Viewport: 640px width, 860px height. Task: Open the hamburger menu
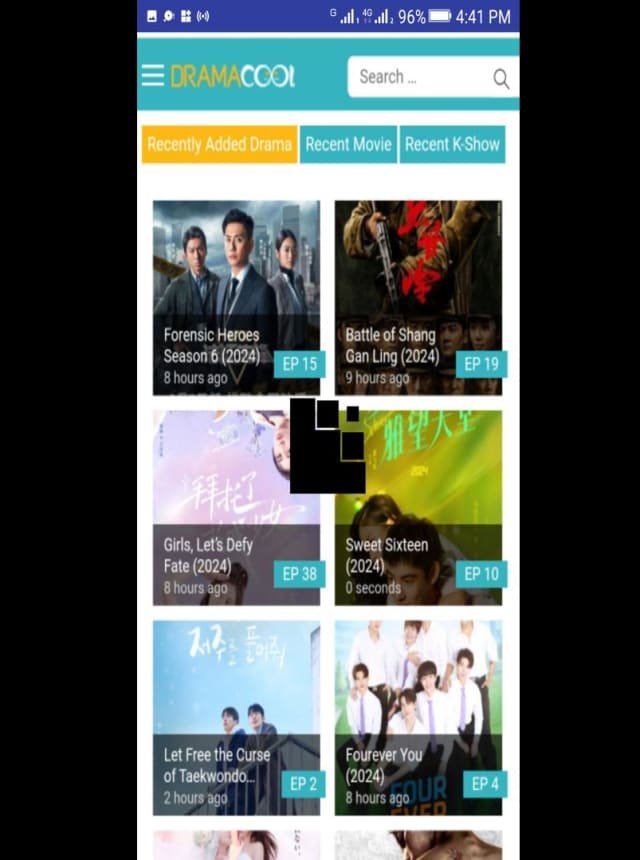click(152, 76)
